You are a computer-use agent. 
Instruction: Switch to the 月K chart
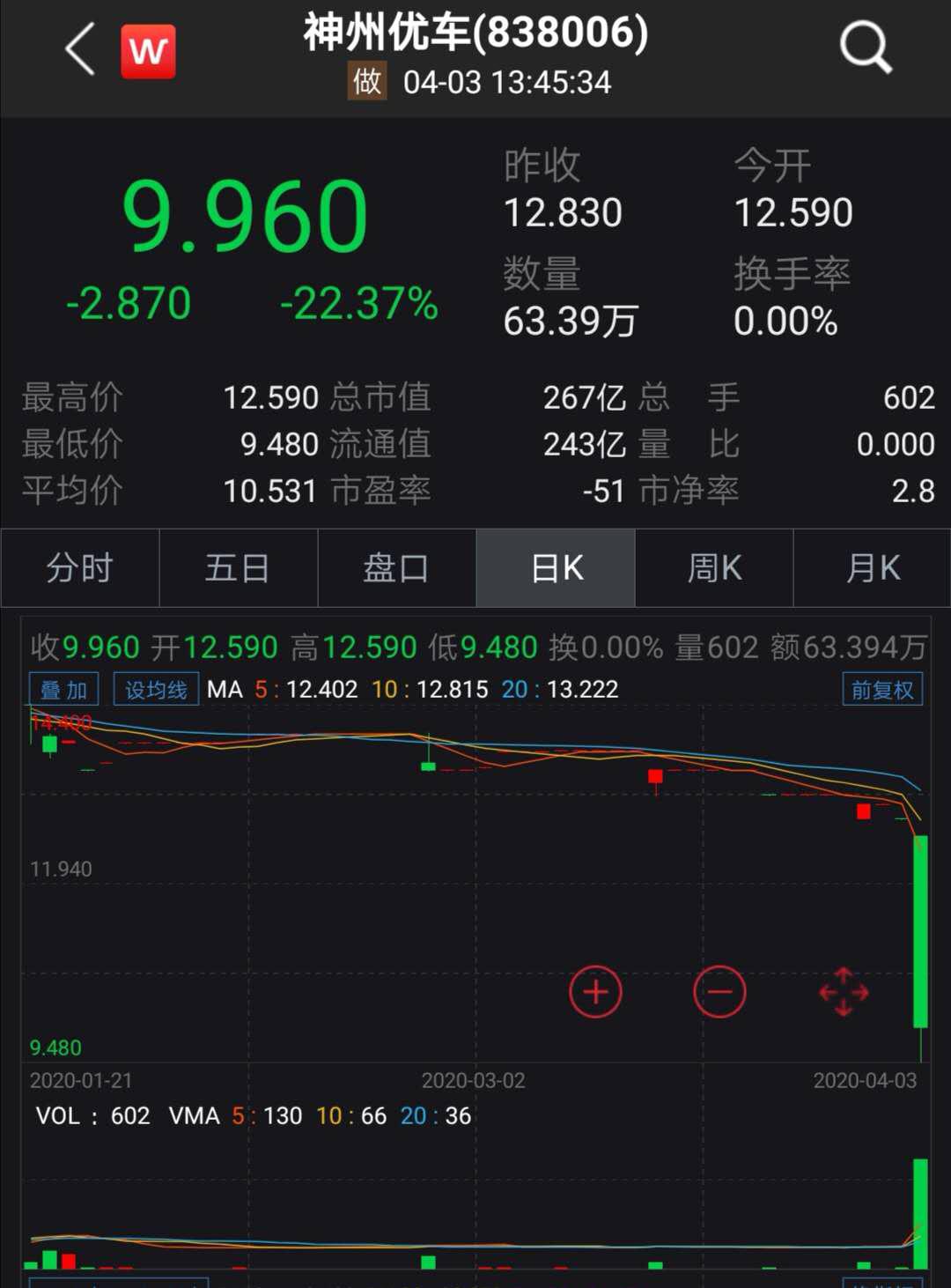tap(873, 568)
